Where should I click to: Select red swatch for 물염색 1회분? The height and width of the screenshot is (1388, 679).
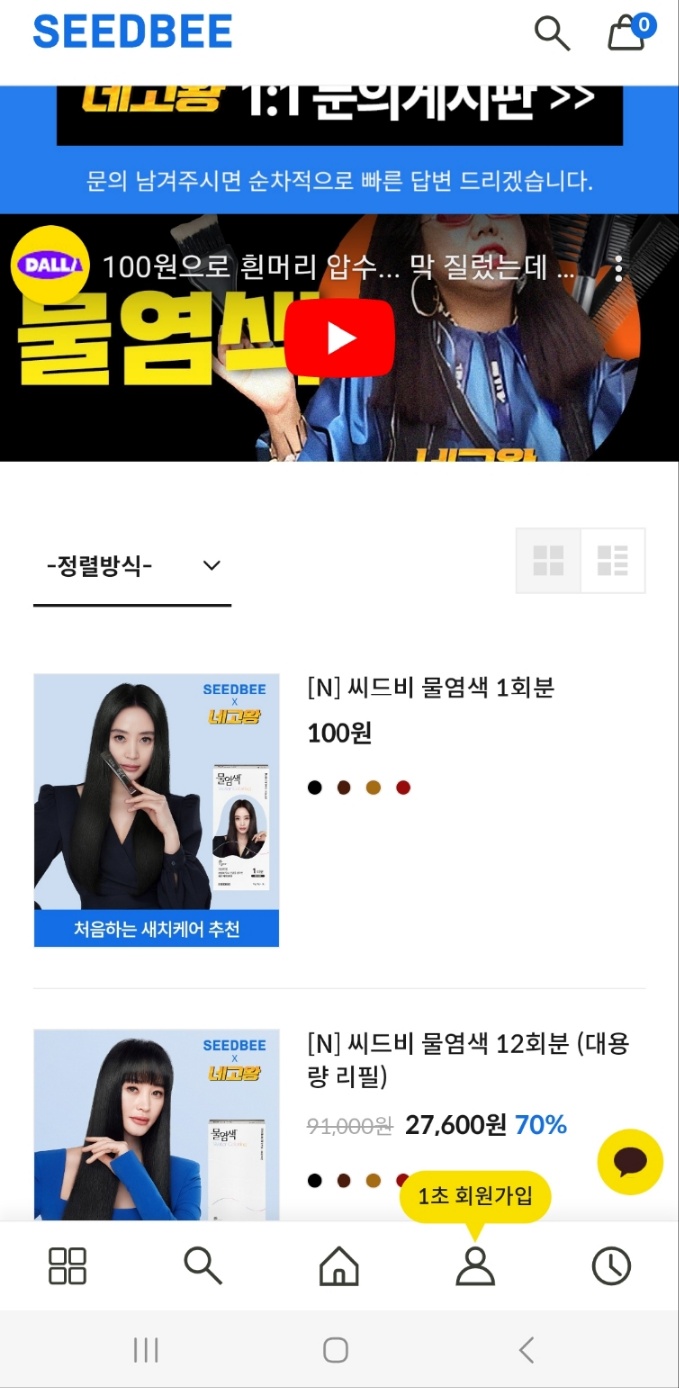403,788
